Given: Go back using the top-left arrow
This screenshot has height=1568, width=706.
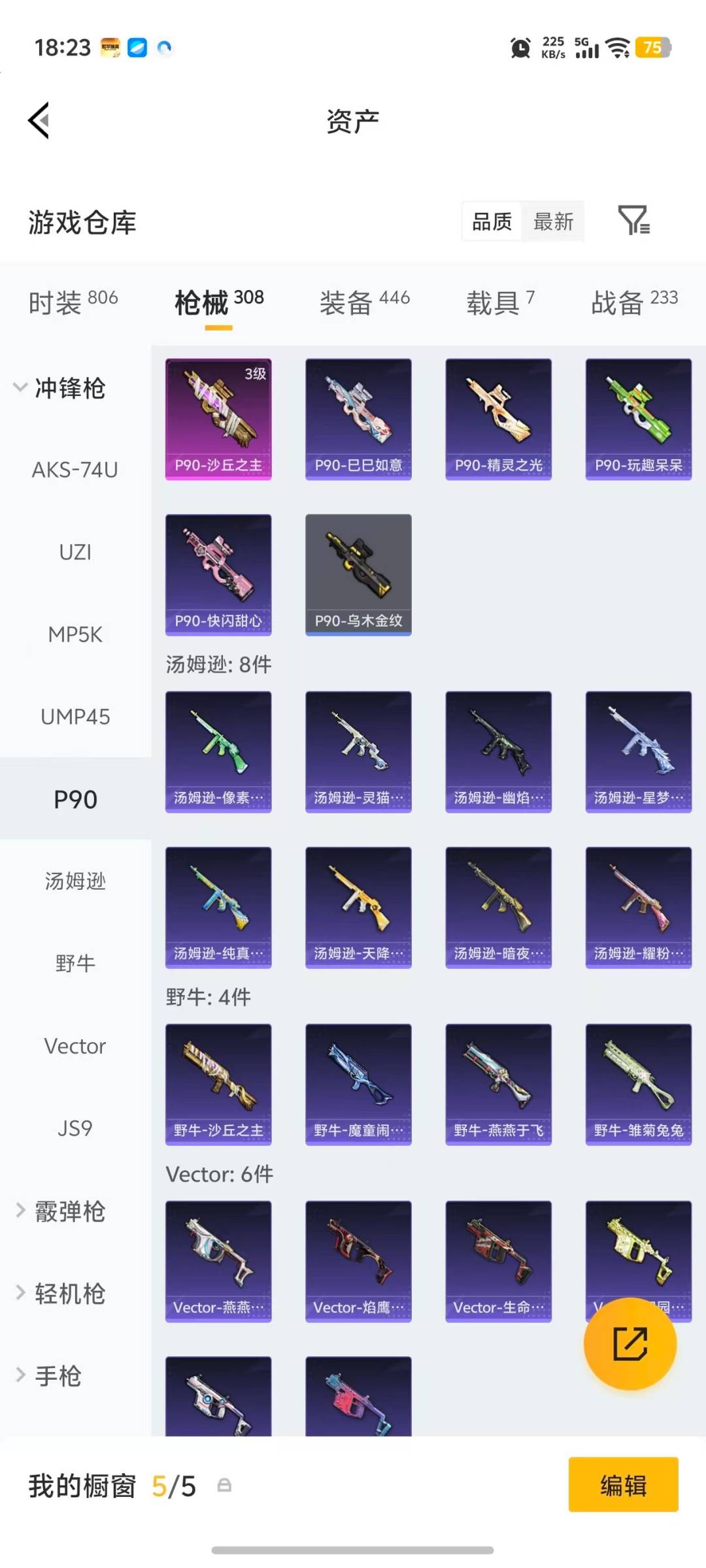Looking at the screenshot, I should tap(39, 120).
